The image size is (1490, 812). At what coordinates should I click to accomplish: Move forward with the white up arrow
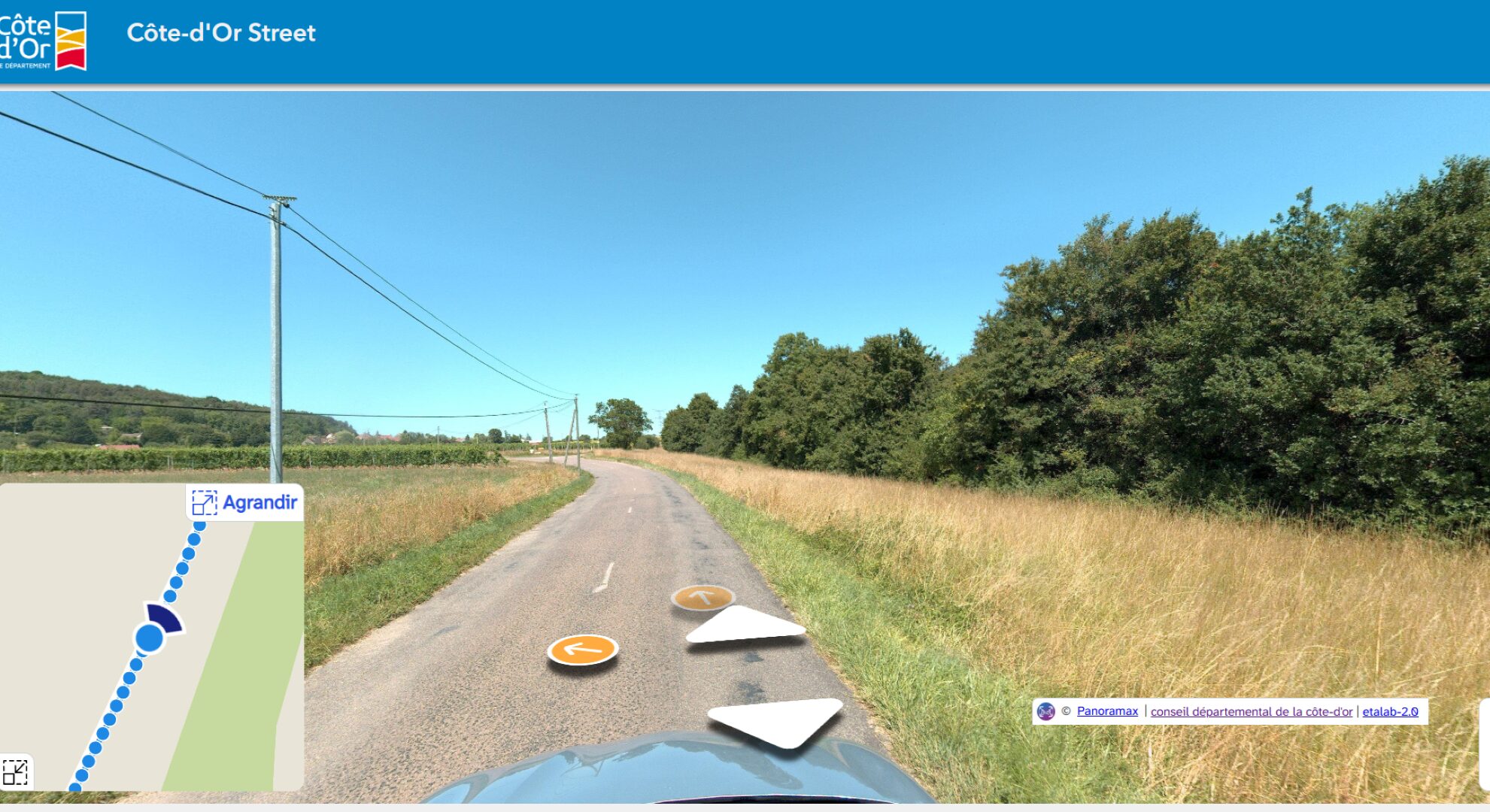coord(743,626)
